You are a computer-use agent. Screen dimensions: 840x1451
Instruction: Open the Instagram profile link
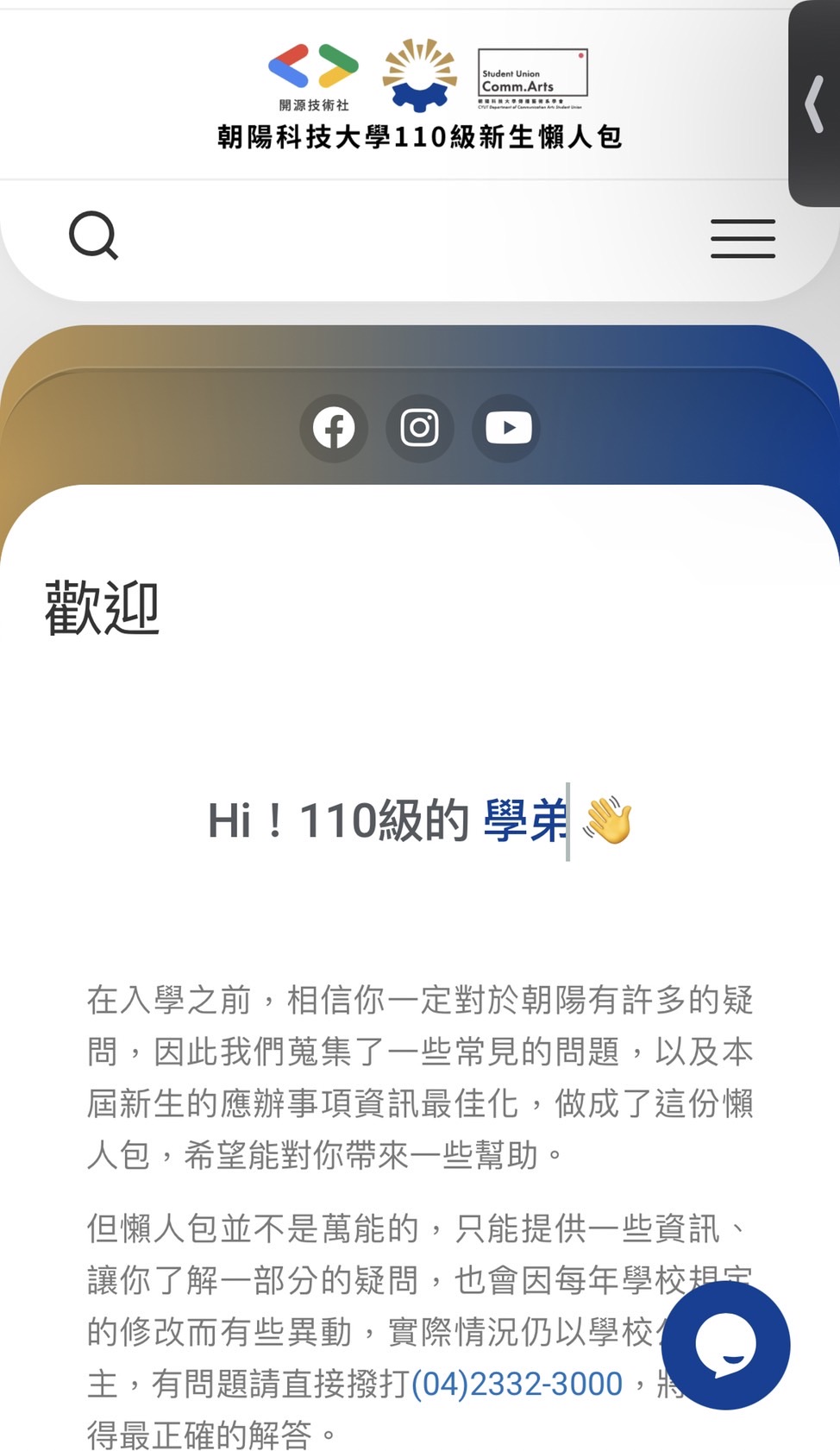(x=420, y=428)
